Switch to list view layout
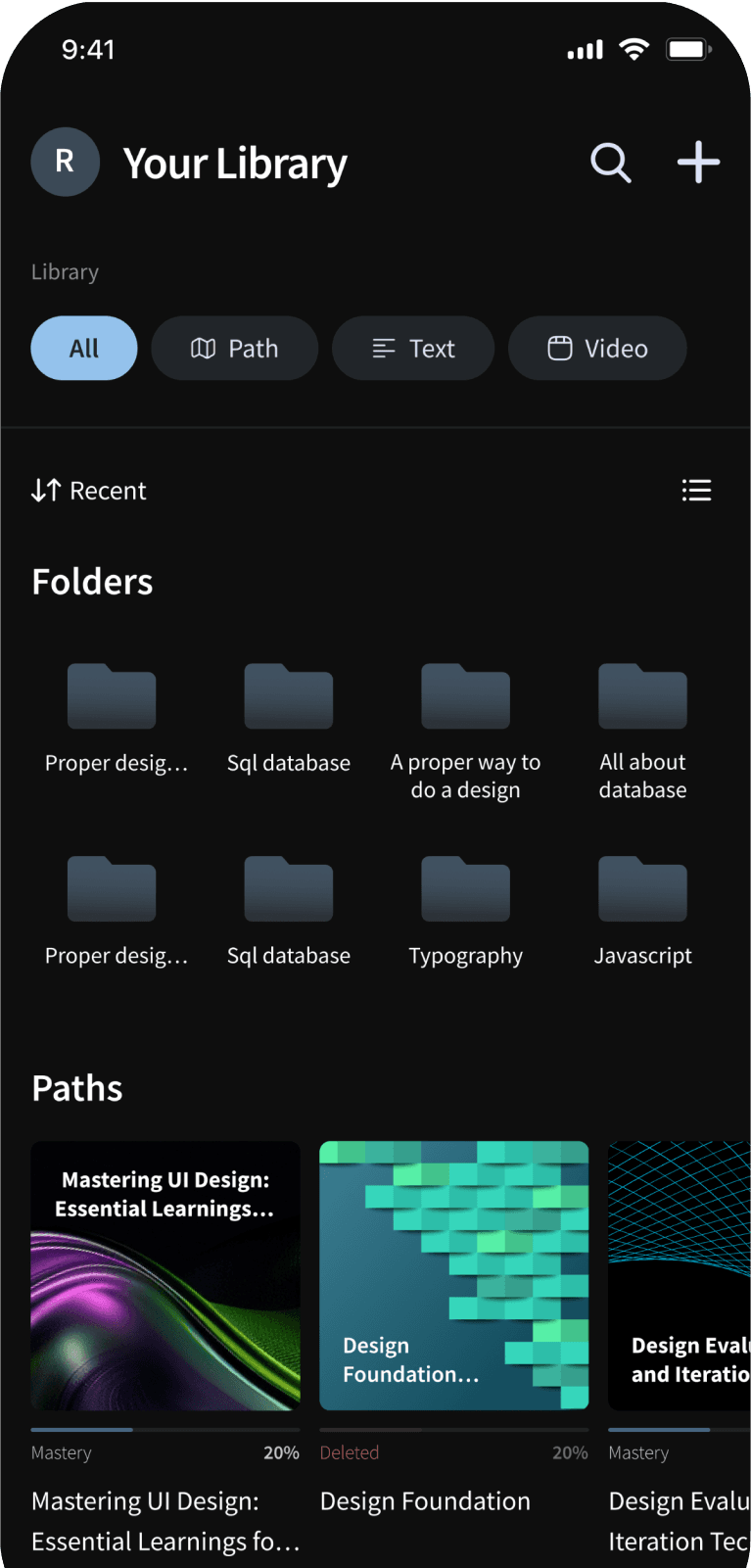 coord(696,490)
